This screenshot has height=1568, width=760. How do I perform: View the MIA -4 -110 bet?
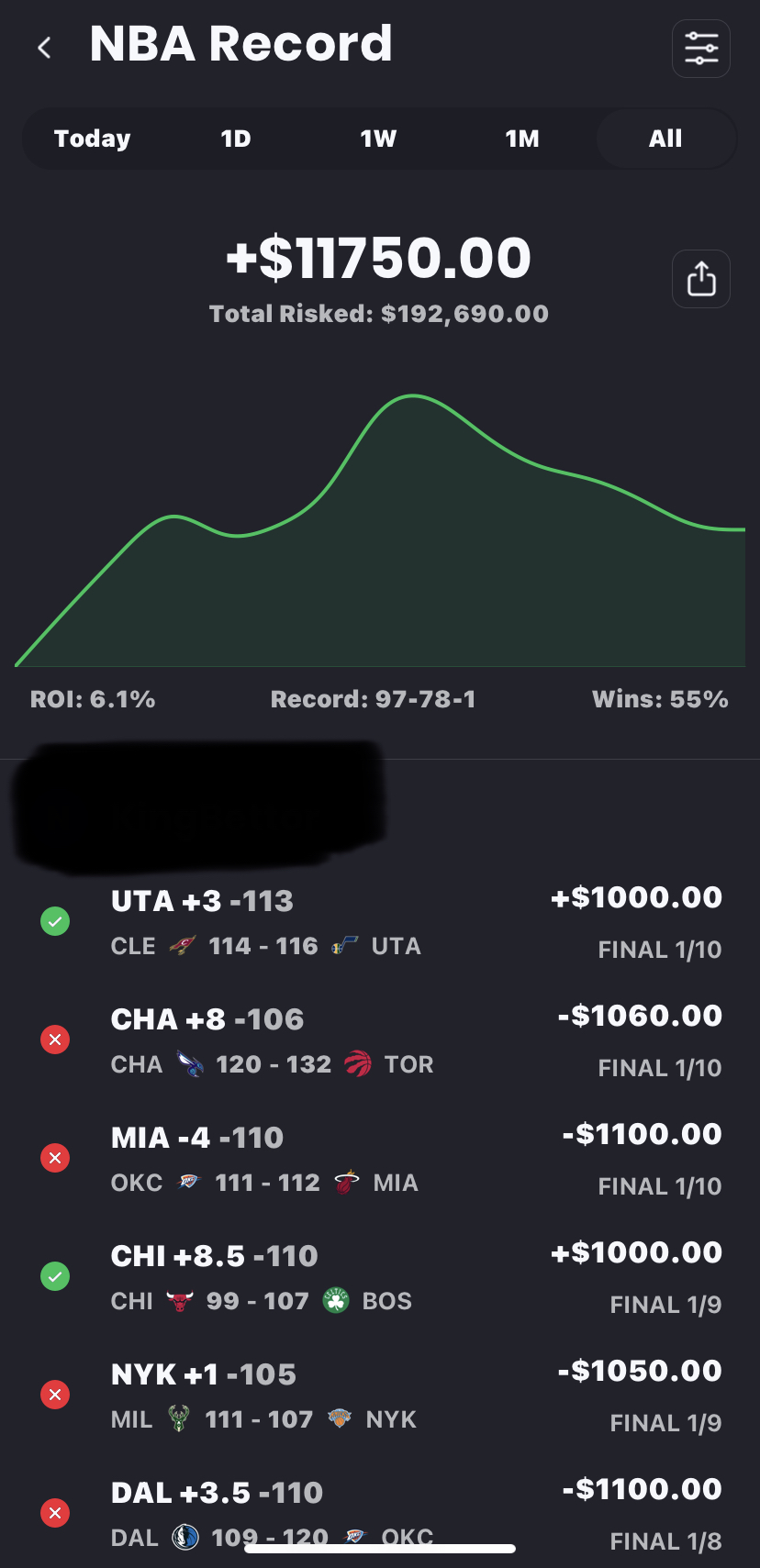(x=380, y=1159)
